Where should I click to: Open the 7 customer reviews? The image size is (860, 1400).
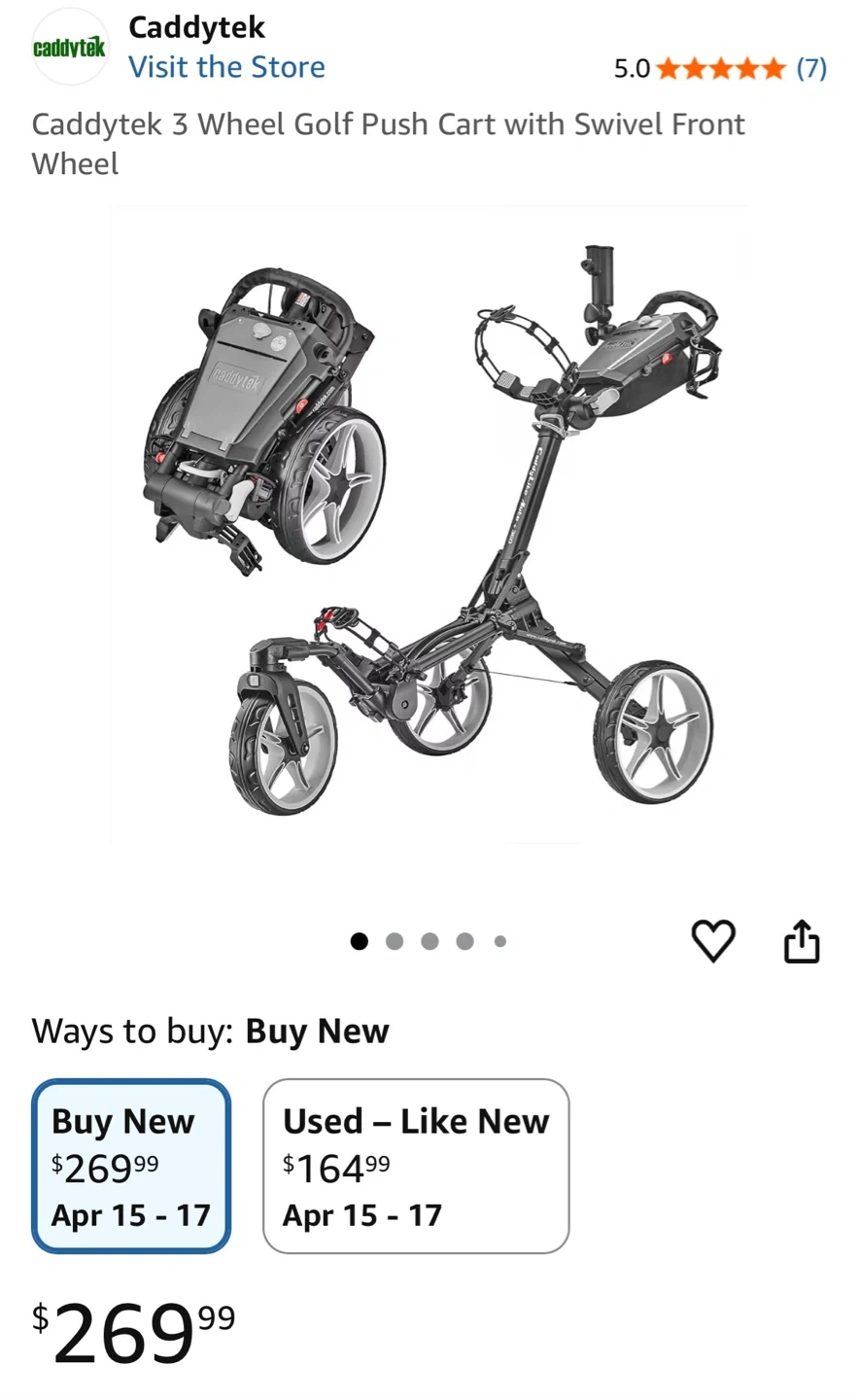[810, 68]
